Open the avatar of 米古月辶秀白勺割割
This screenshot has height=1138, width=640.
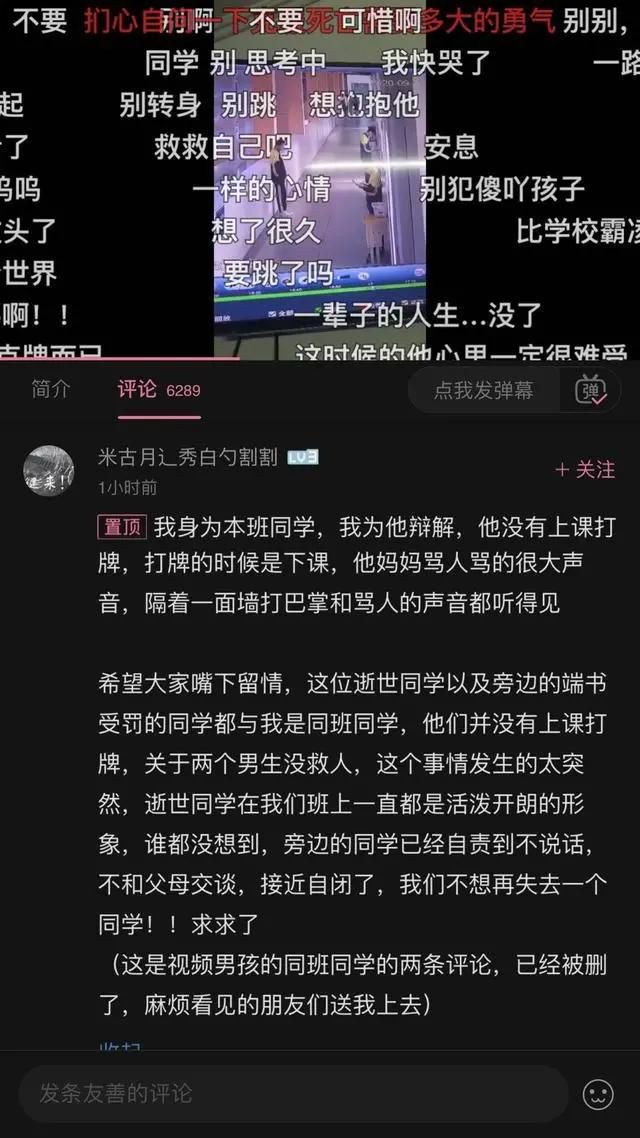click(x=49, y=471)
